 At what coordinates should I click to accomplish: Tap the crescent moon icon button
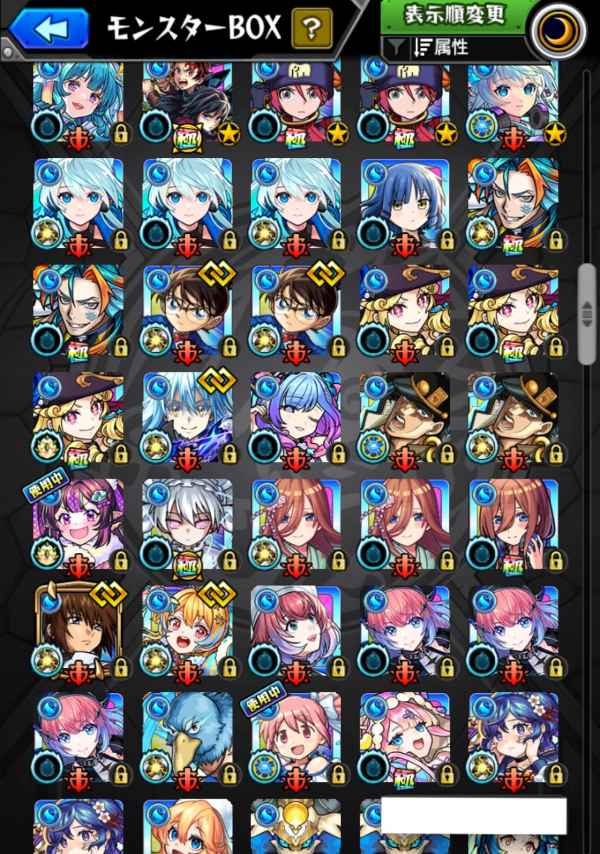[559, 30]
